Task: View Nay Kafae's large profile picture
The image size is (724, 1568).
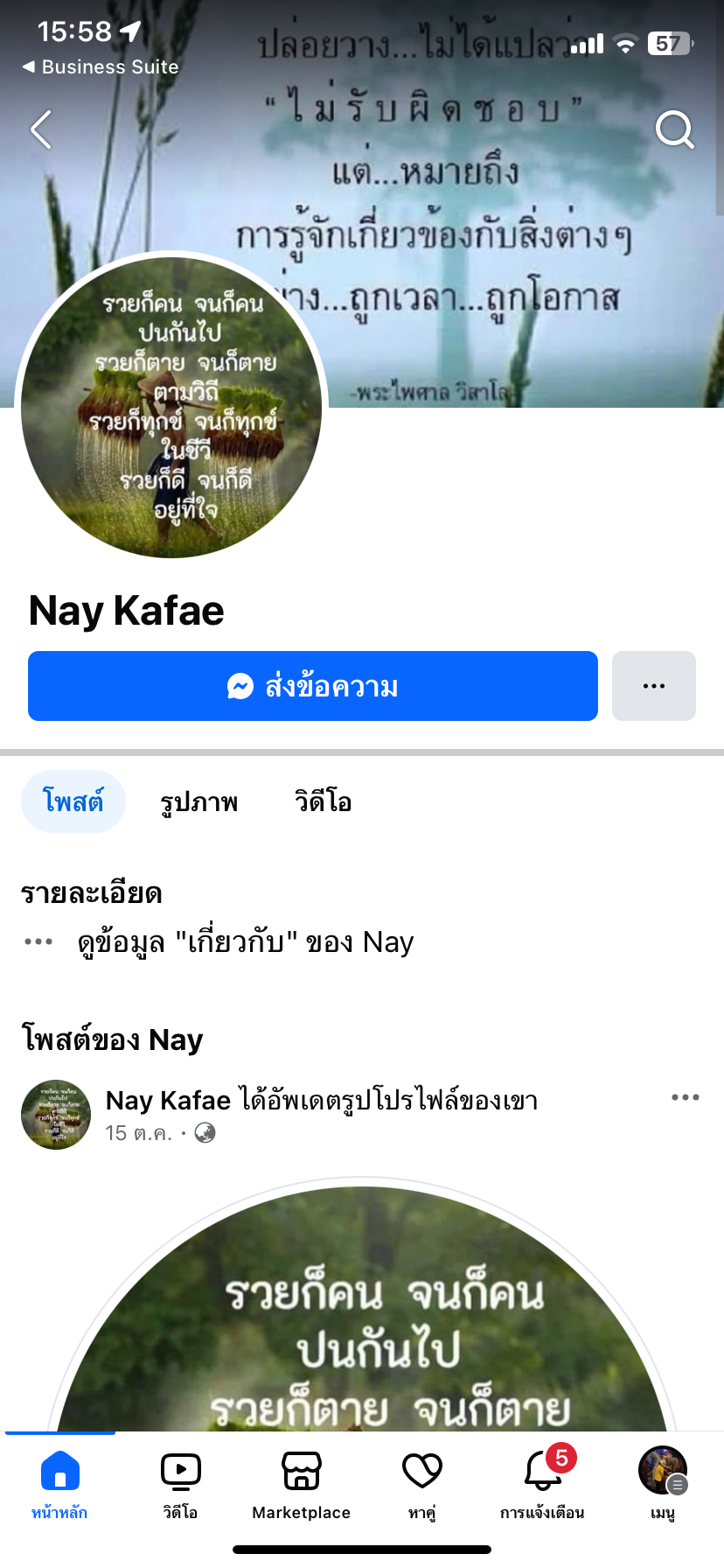Action: point(171,405)
